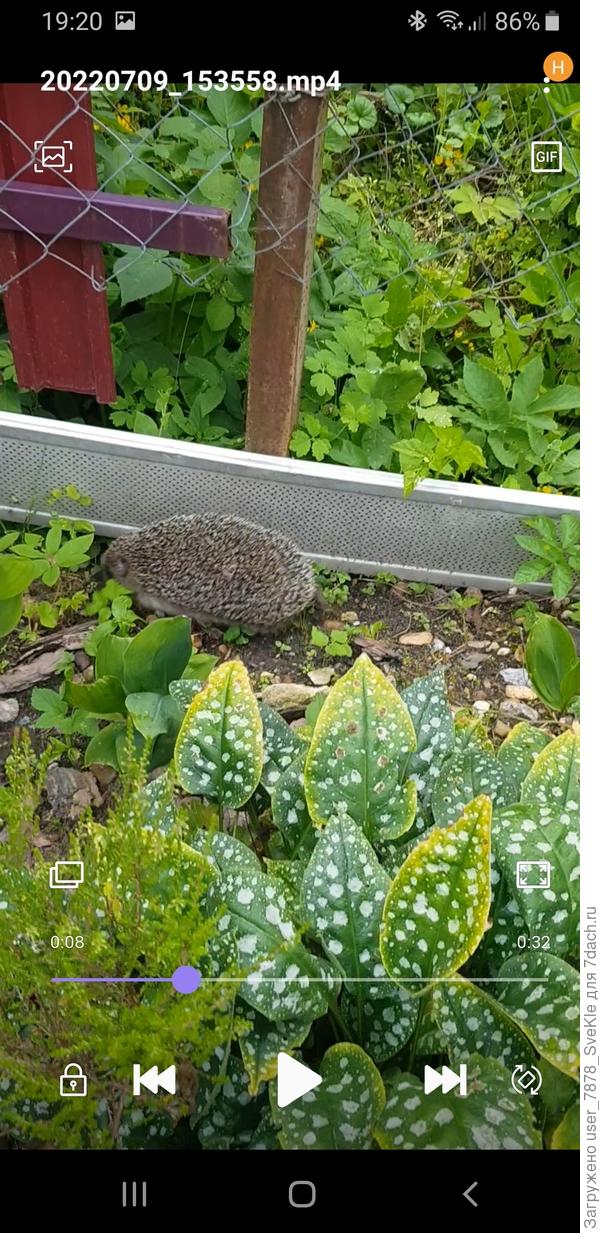The width and height of the screenshot is (600, 1233).
Task: Create a GIF from the video
Action: click(546, 157)
